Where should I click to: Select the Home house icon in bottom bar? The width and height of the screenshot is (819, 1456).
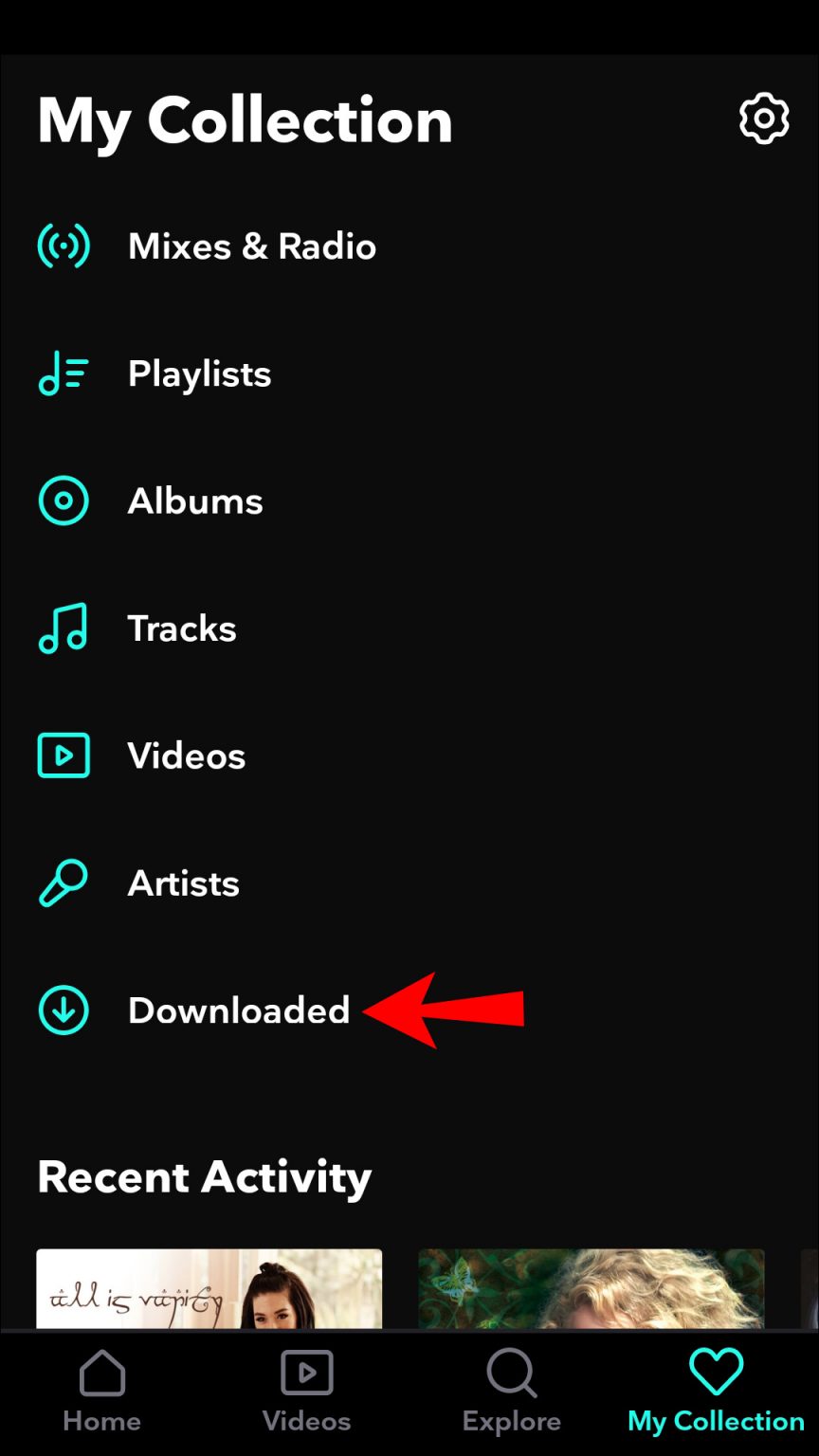coord(101,1371)
